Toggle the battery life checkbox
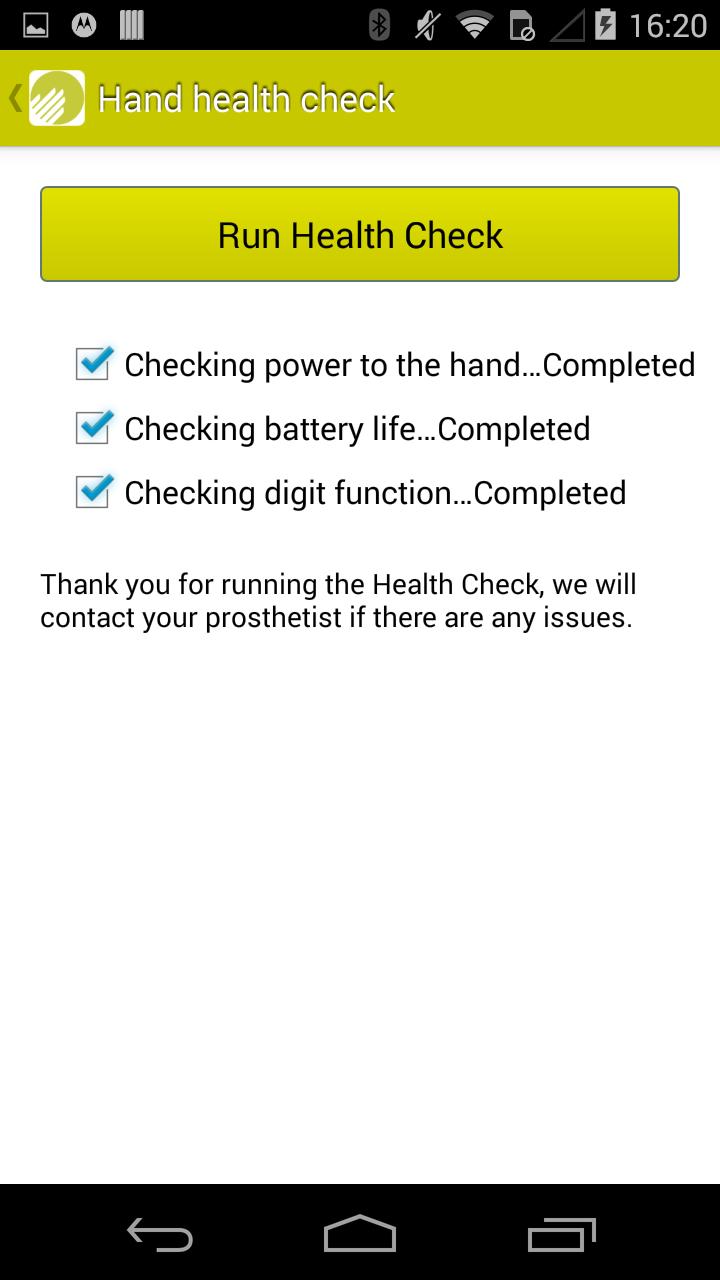The image size is (720, 1280). point(93,428)
